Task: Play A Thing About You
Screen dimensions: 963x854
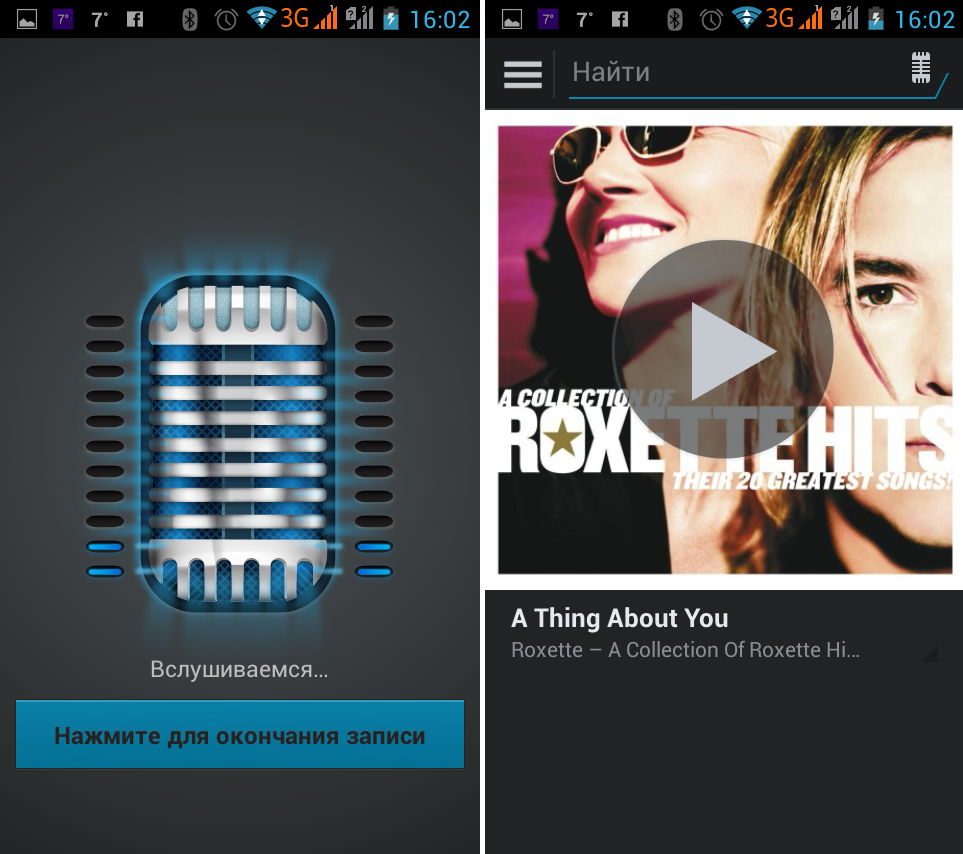Action: (722, 350)
